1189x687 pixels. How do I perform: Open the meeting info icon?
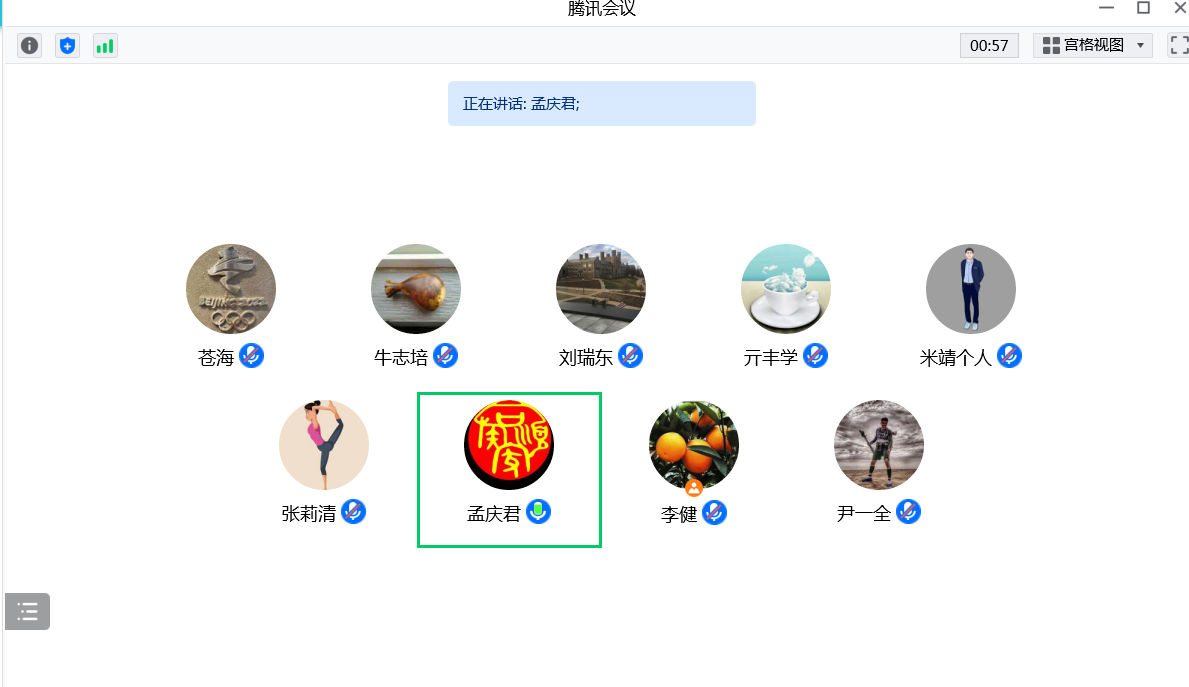coord(30,46)
